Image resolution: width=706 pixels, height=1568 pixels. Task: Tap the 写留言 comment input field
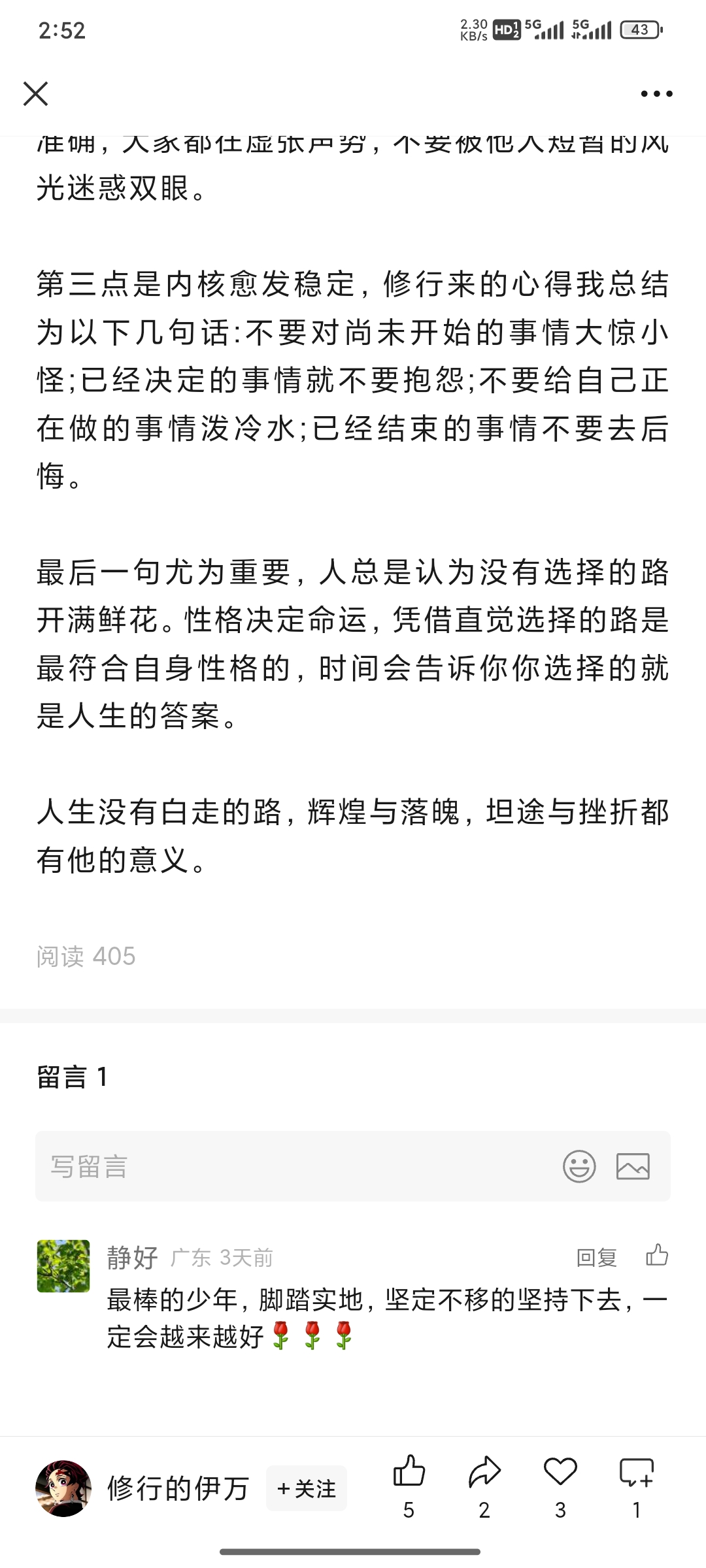click(294, 1166)
